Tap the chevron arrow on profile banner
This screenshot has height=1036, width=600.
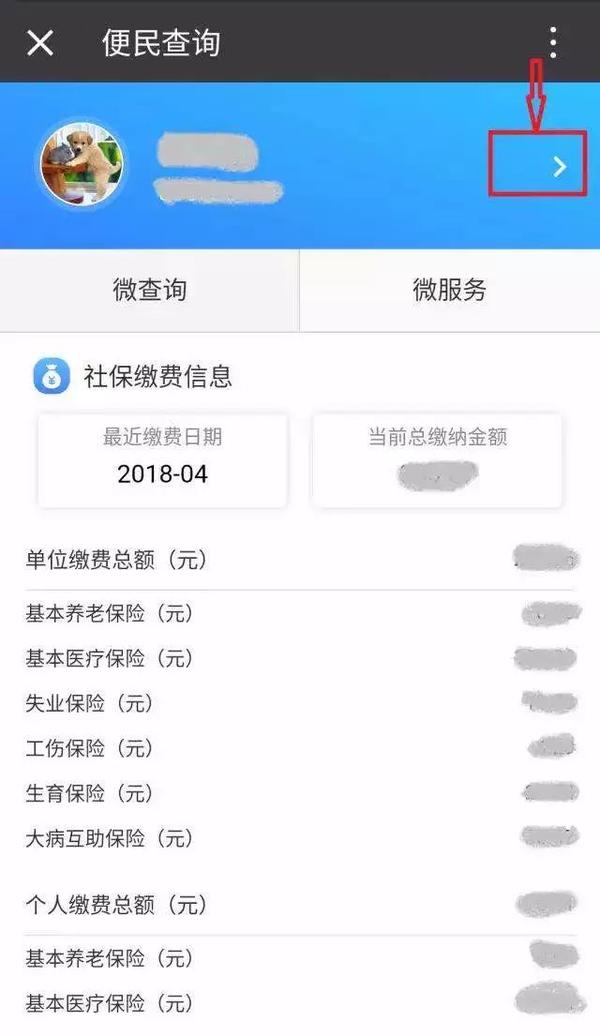coord(560,167)
